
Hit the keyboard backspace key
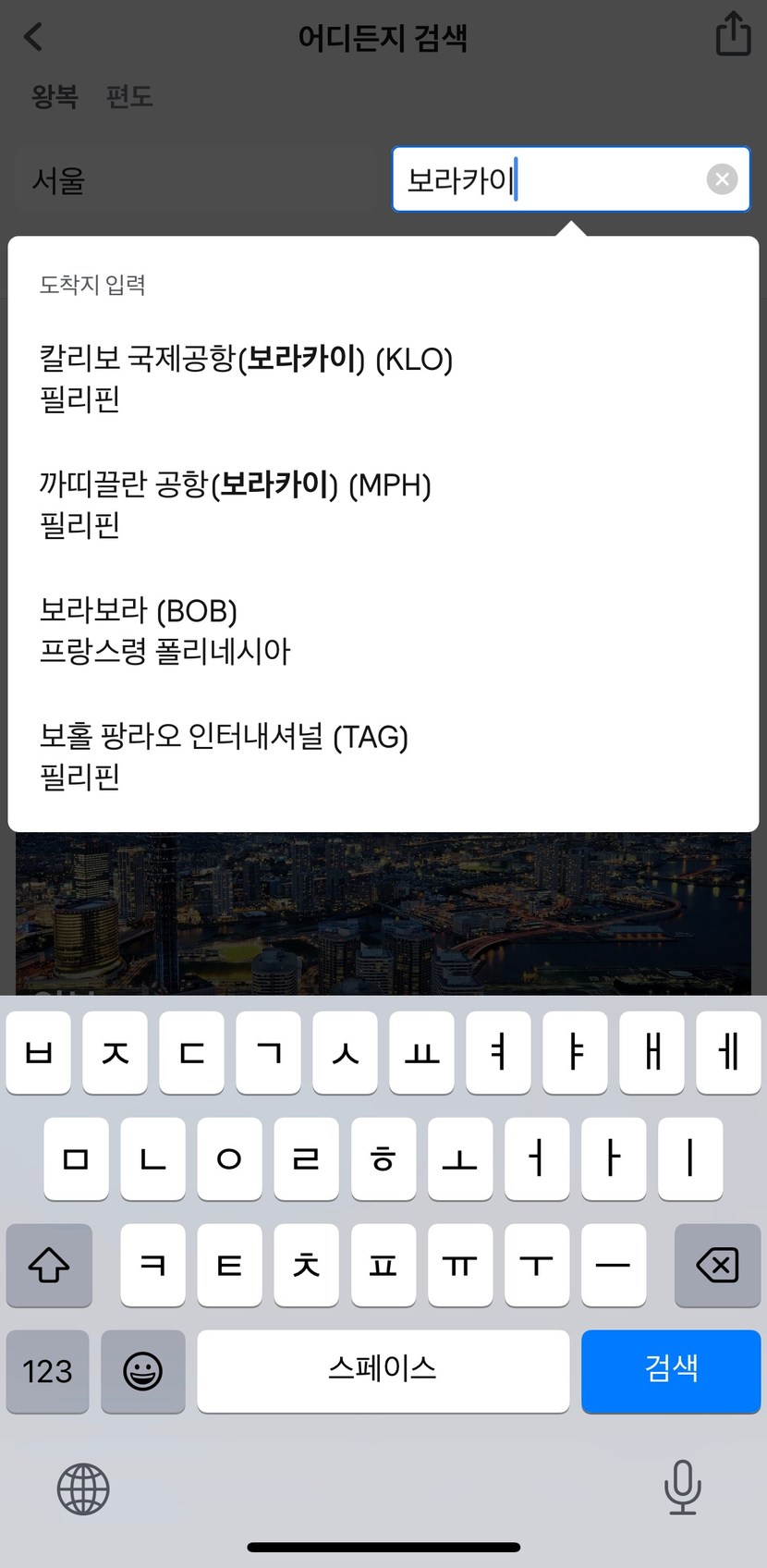click(x=717, y=1265)
